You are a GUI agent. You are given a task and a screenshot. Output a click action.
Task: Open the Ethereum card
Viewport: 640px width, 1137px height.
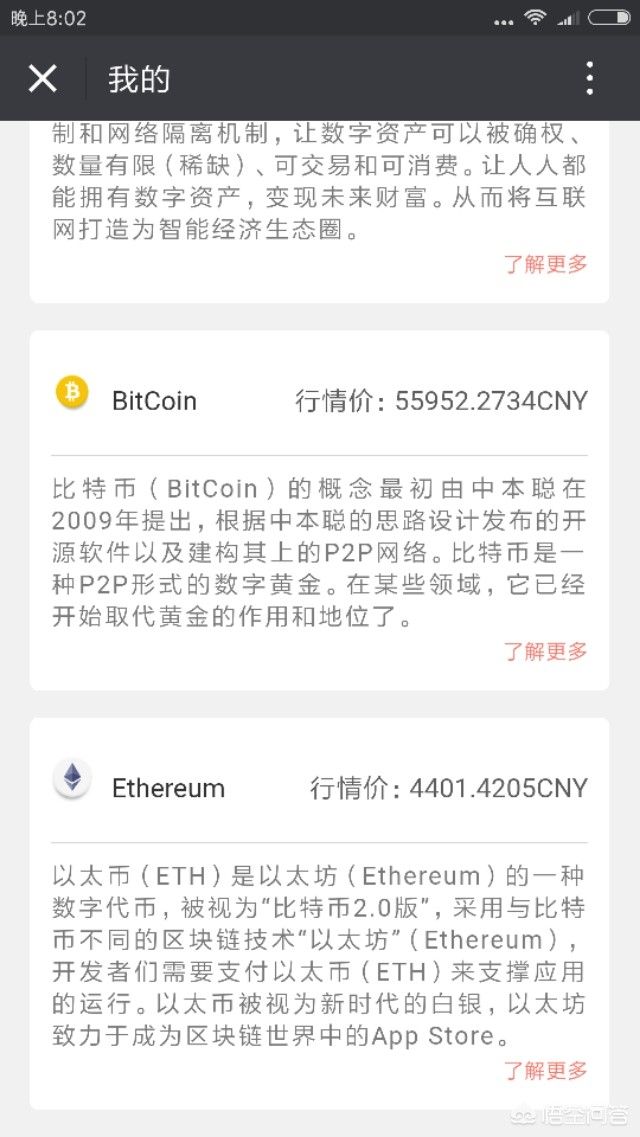[168, 788]
